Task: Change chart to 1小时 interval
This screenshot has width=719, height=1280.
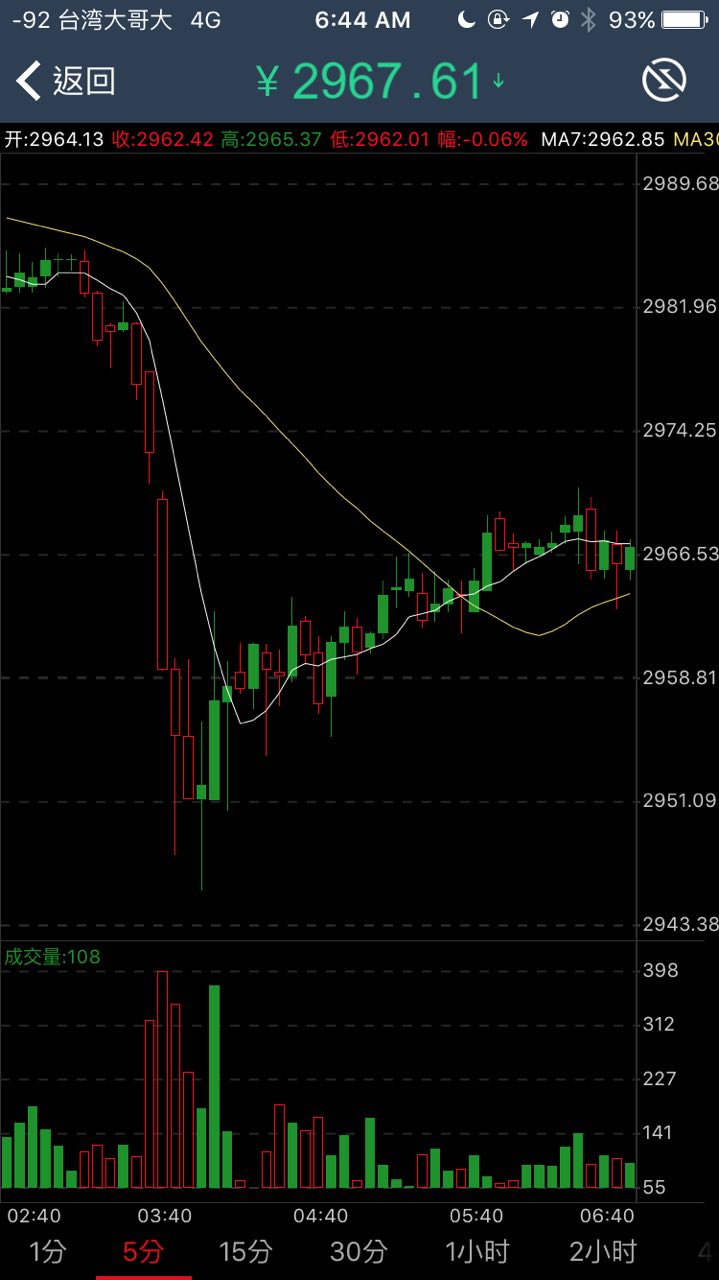Action: (x=477, y=1251)
